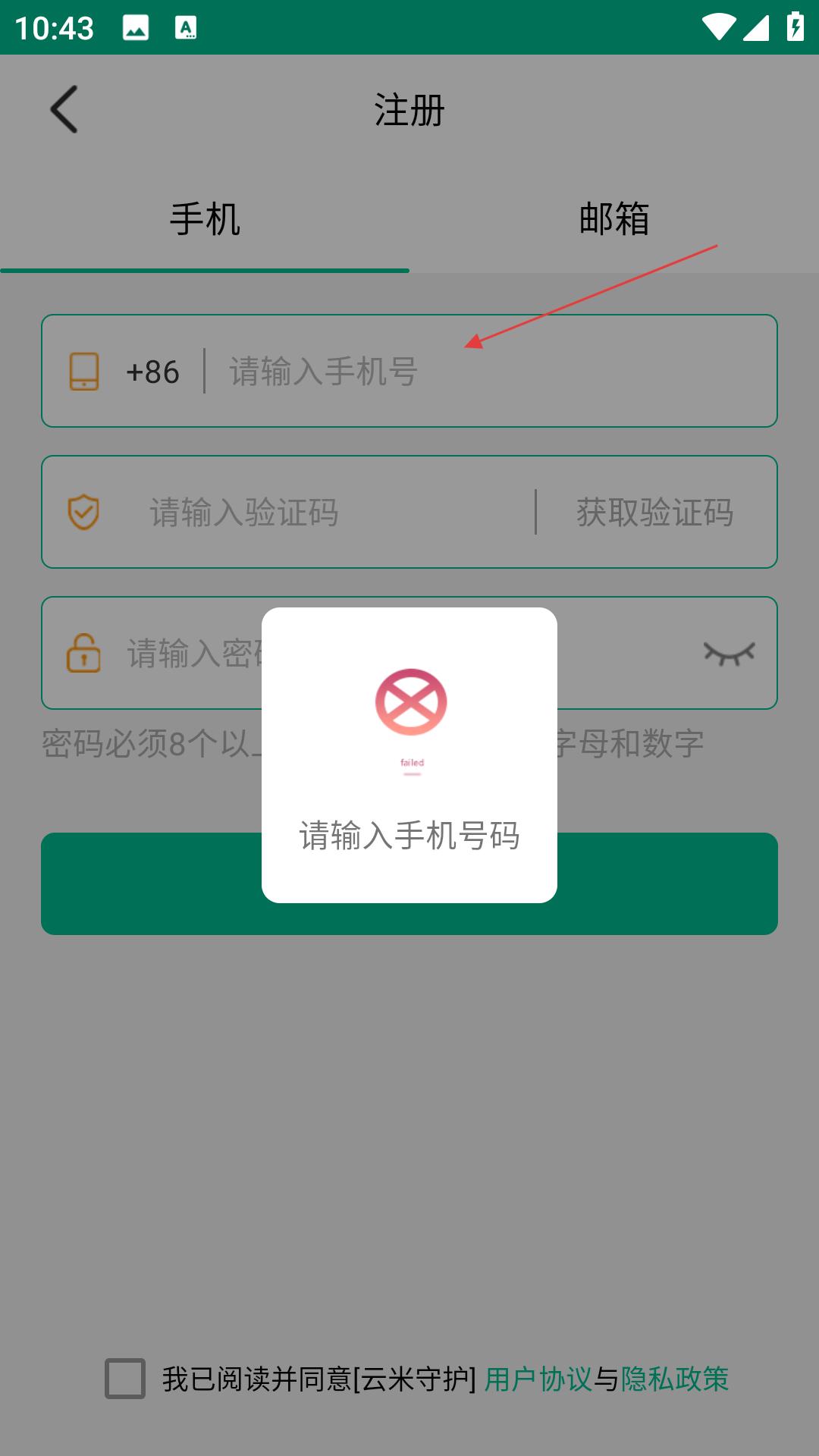Click the battery charging icon
The image size is (819, 1456).
tap(793, 28)
